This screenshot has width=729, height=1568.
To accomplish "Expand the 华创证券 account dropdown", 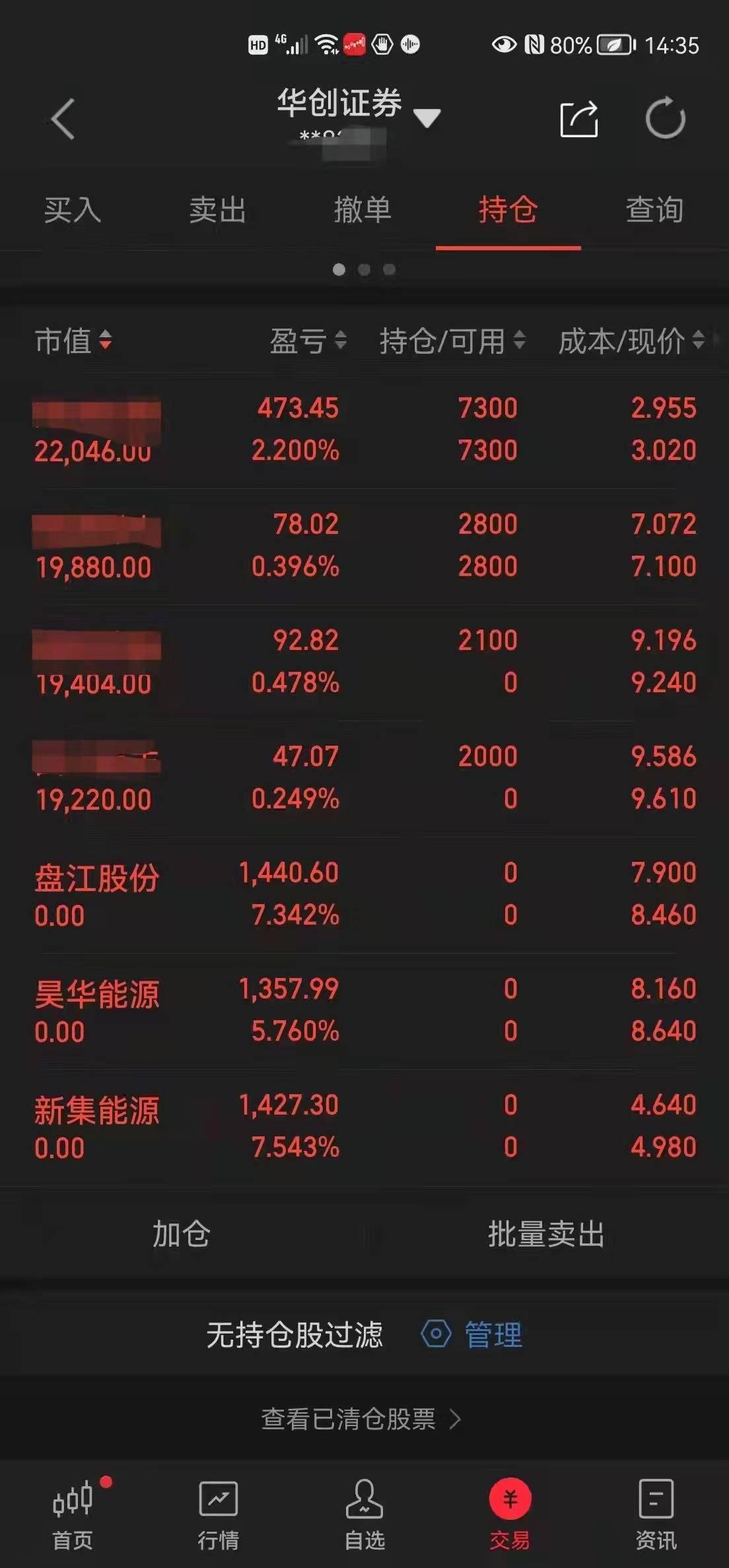I will tap(427, 117).
